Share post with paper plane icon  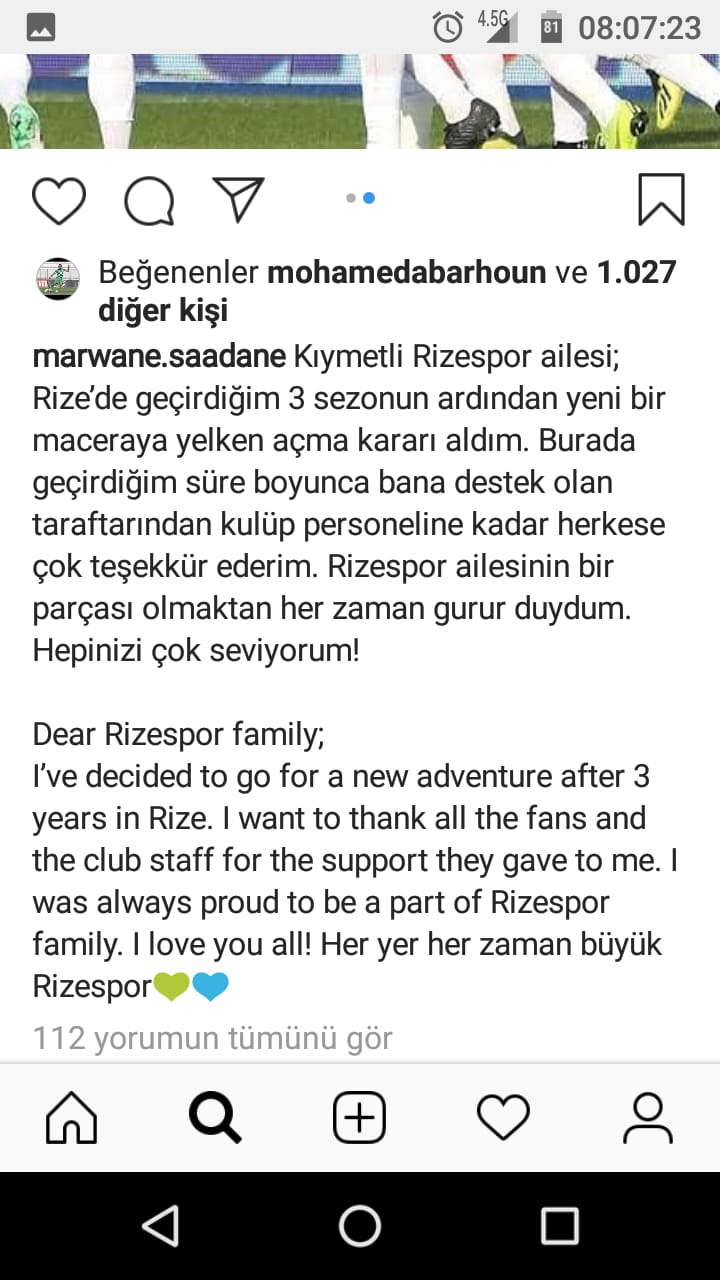238,199
